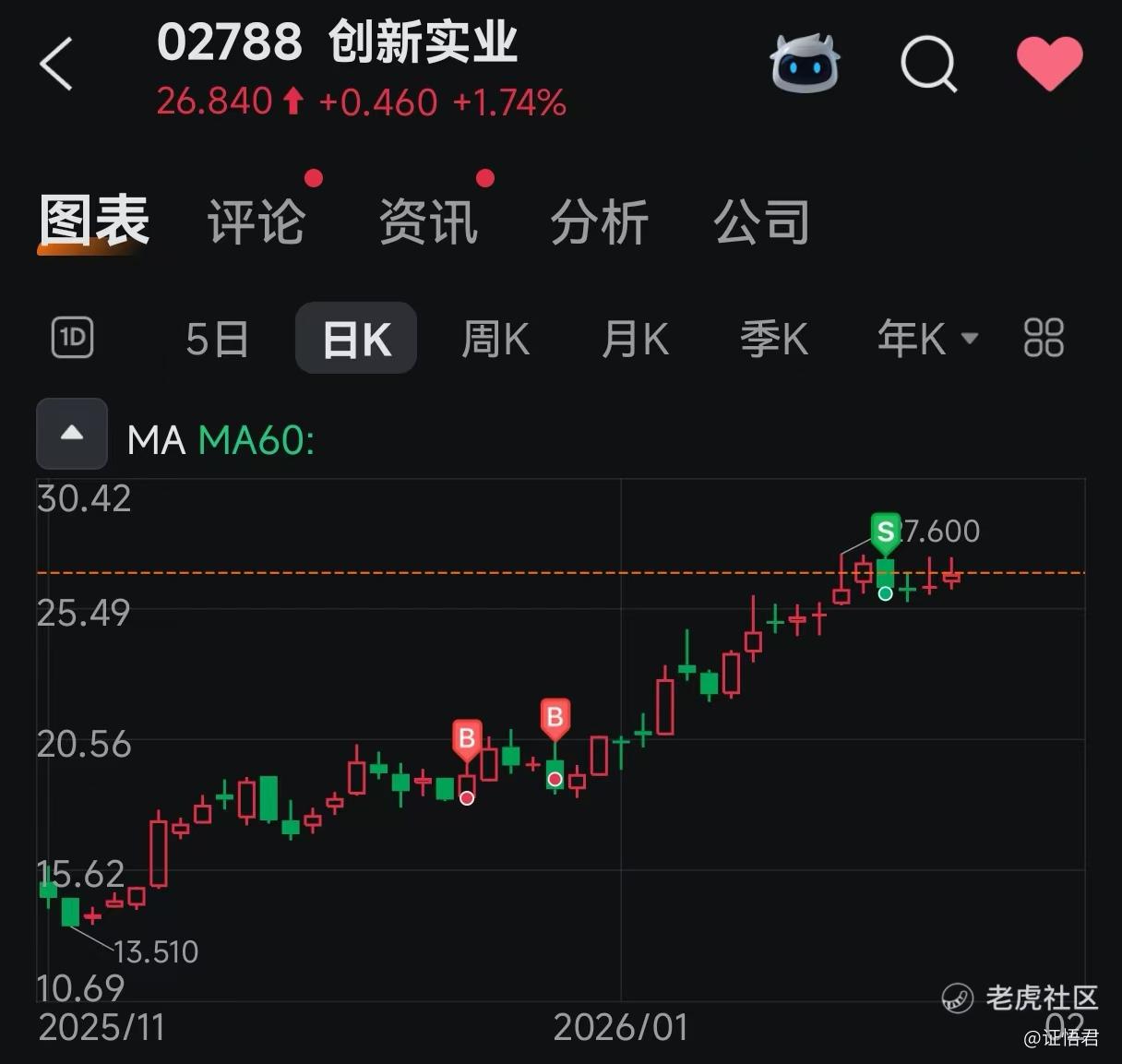This screenshot has width=1122, height=1064.
Task: Switch chart to 季K quarterly view
Action: point(774,340)
